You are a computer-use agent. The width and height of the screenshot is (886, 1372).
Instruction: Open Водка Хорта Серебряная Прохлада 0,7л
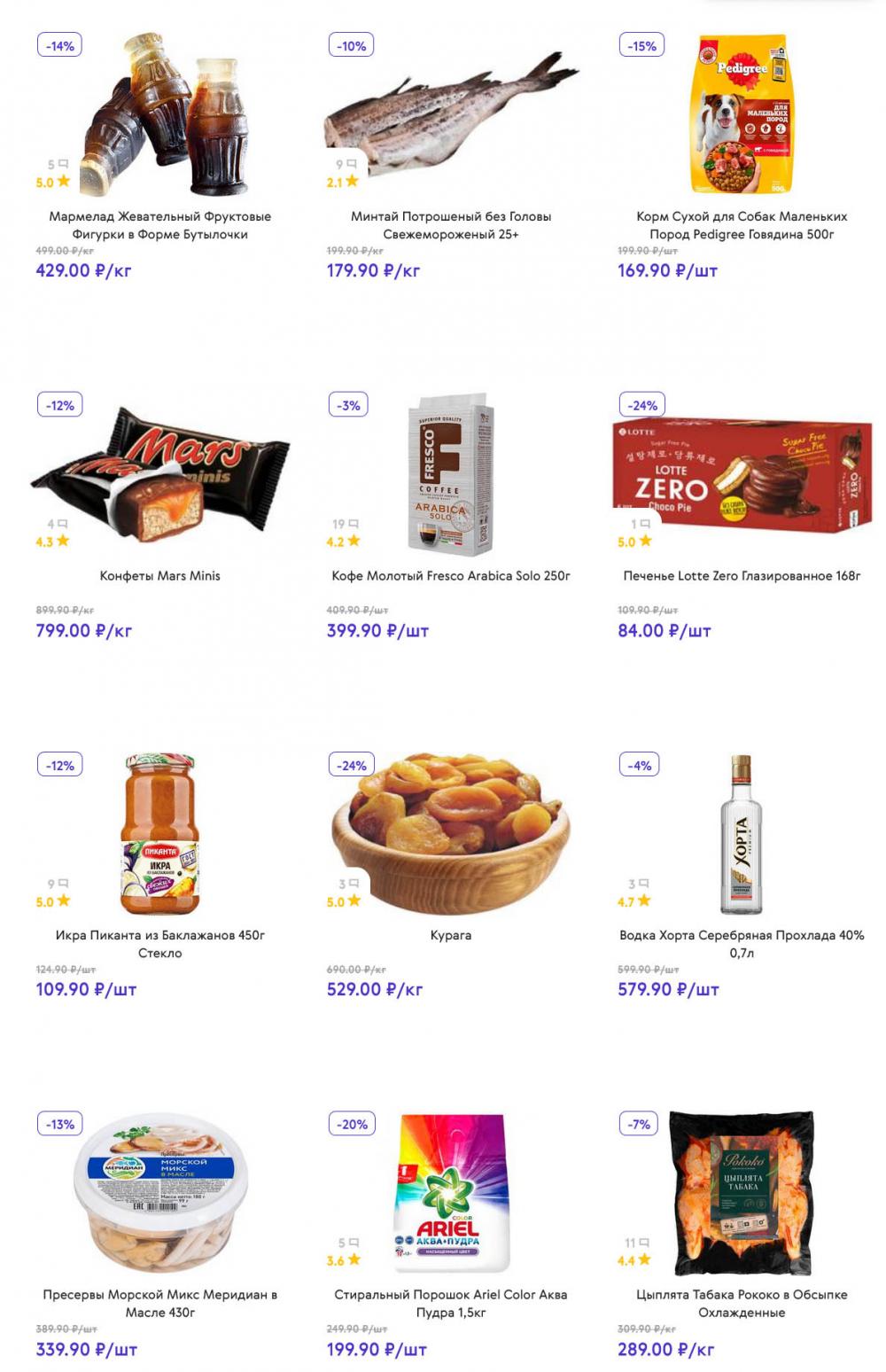click(x=741, y=943)
